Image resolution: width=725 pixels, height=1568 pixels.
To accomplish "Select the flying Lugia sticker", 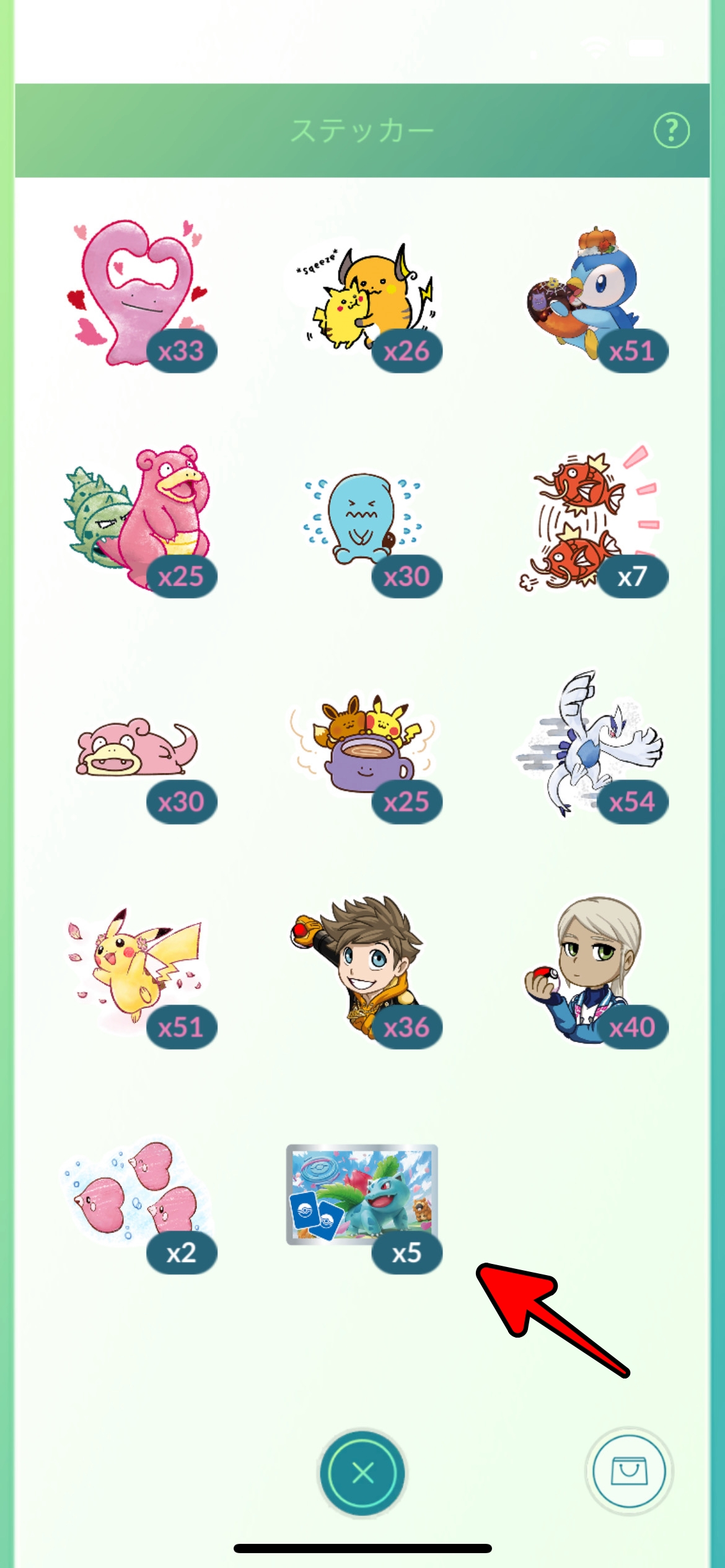I will (x=589, y=740).
